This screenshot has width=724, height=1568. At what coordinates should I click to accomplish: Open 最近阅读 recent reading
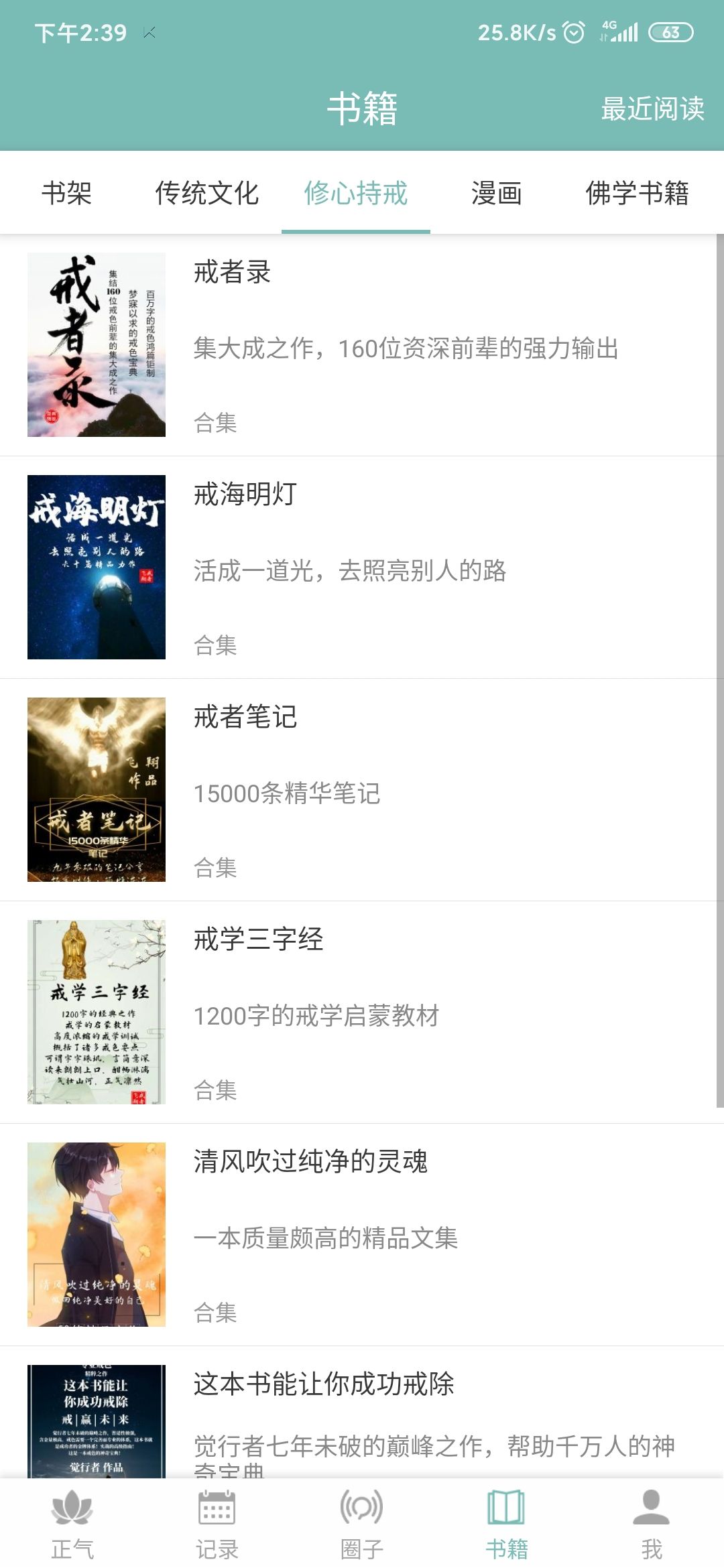[652, 109]
